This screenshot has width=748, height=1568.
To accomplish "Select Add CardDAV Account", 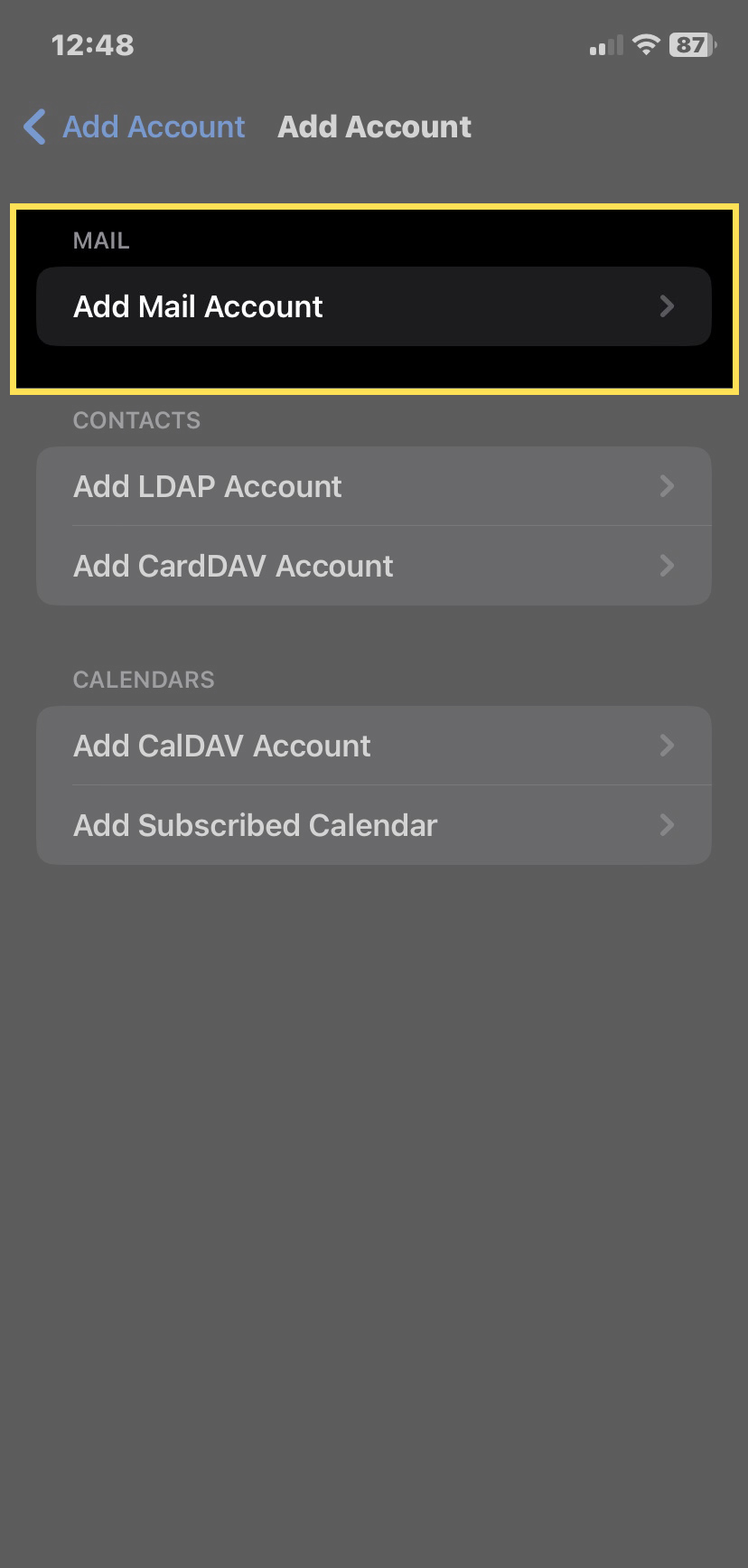I will click(x=373, y=566).
